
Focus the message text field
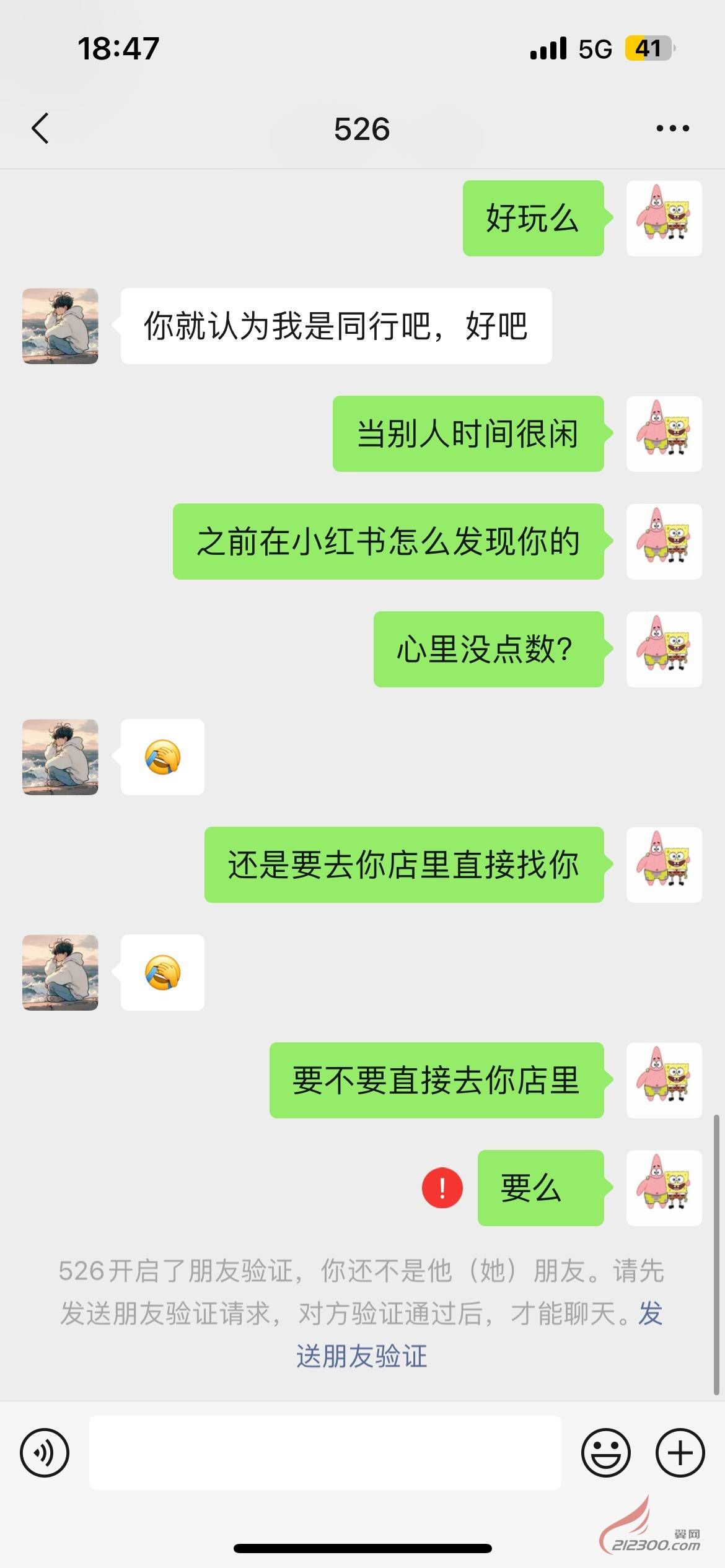325,1452
